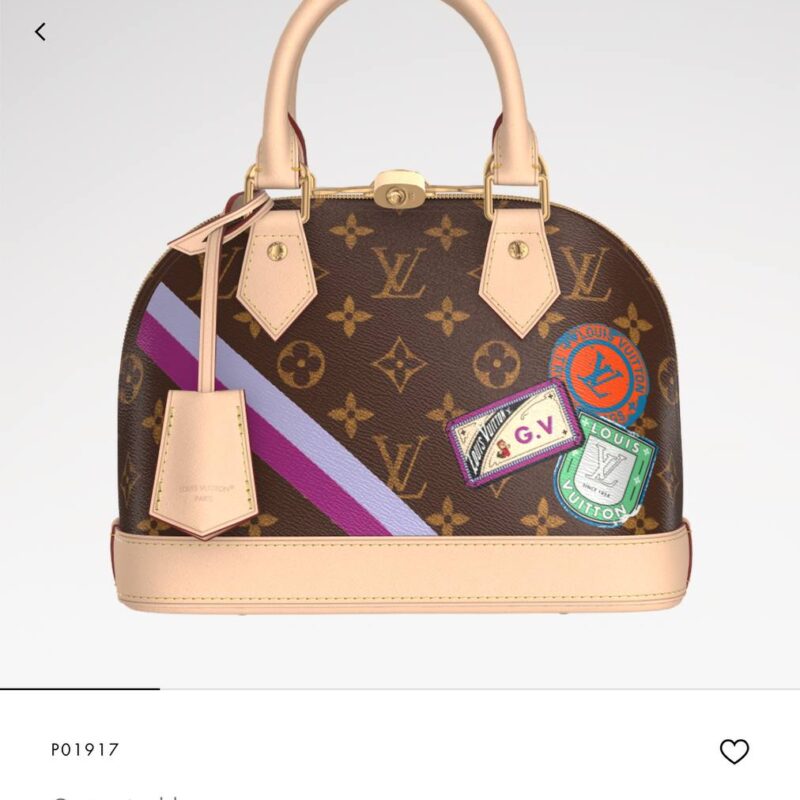The image size is (800, 800).
Task: Add bag P01917 to wishlist with heart
Action: pyautogui.click(x=734, y=751)
